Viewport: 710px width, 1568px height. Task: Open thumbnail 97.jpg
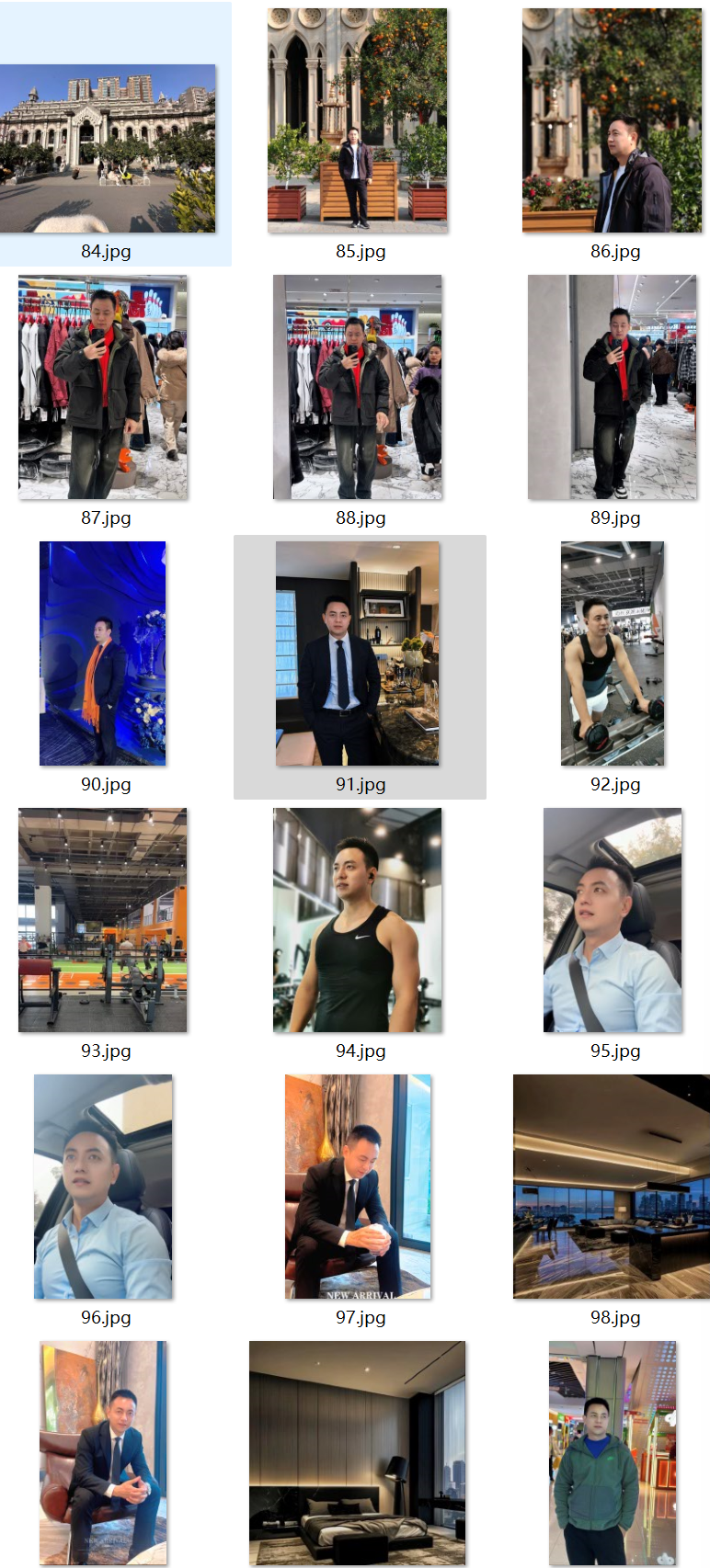click(358, 1187)
